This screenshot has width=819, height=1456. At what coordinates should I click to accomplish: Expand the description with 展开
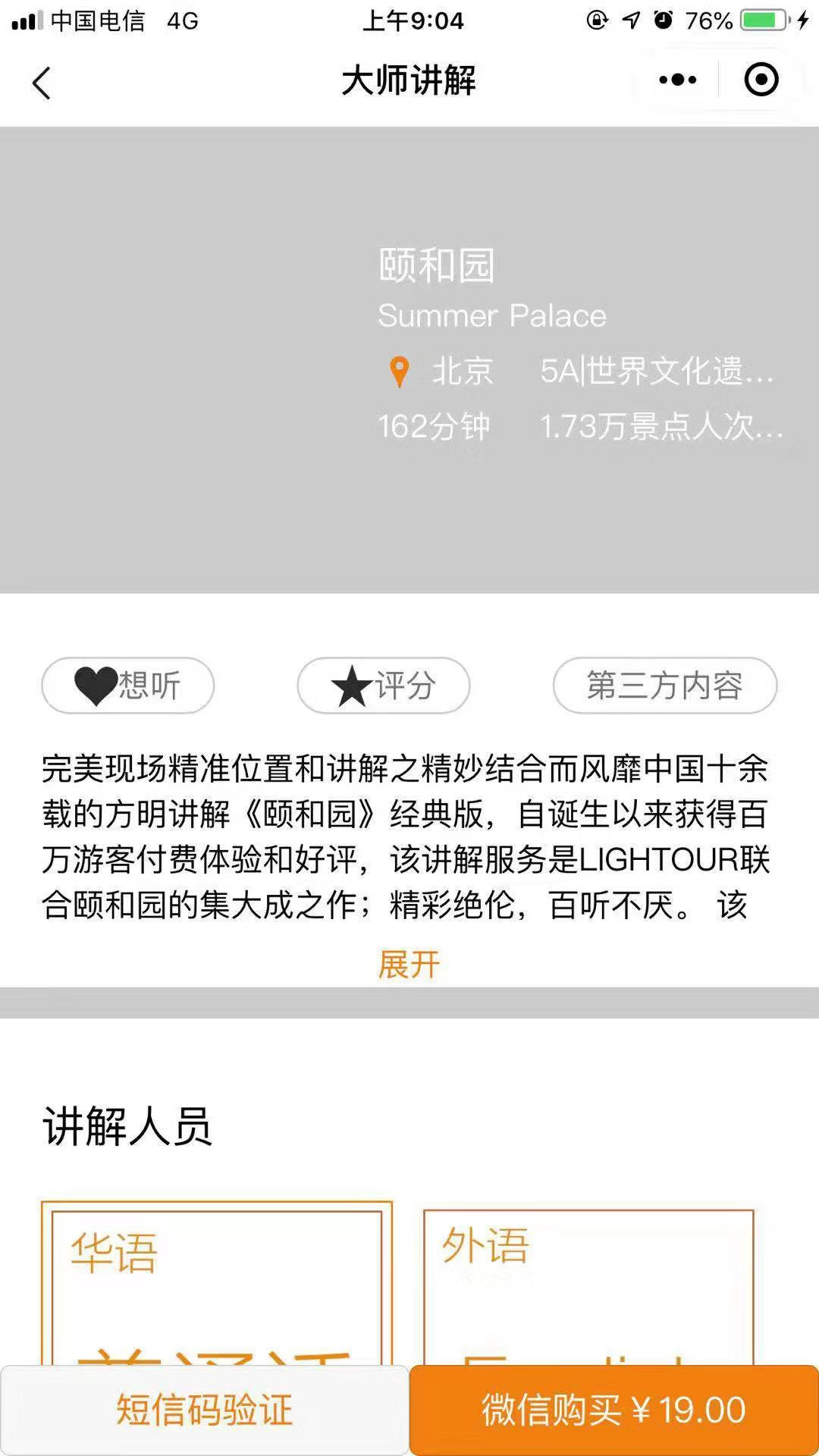point(409,965)
